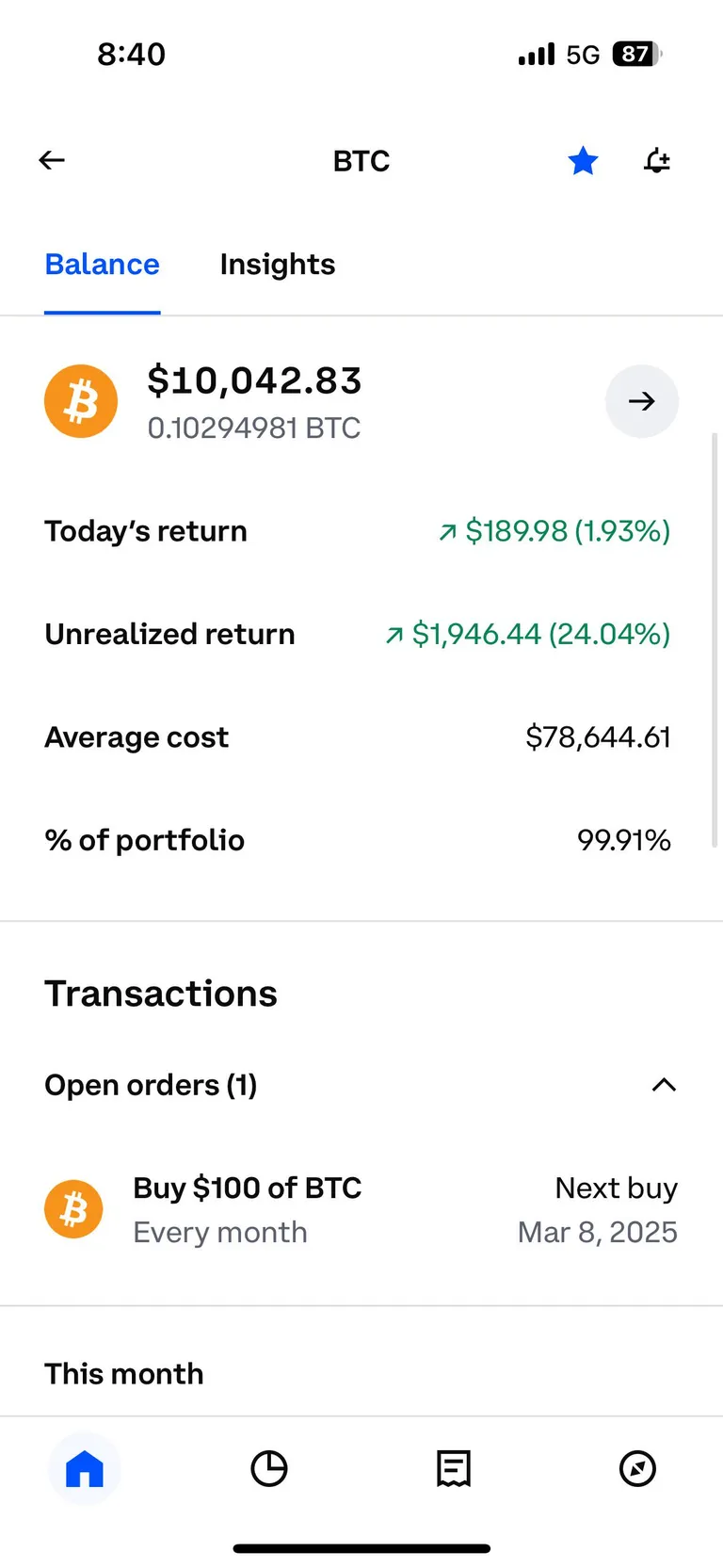Open the home tab in bottom bar

point(85,1468)
